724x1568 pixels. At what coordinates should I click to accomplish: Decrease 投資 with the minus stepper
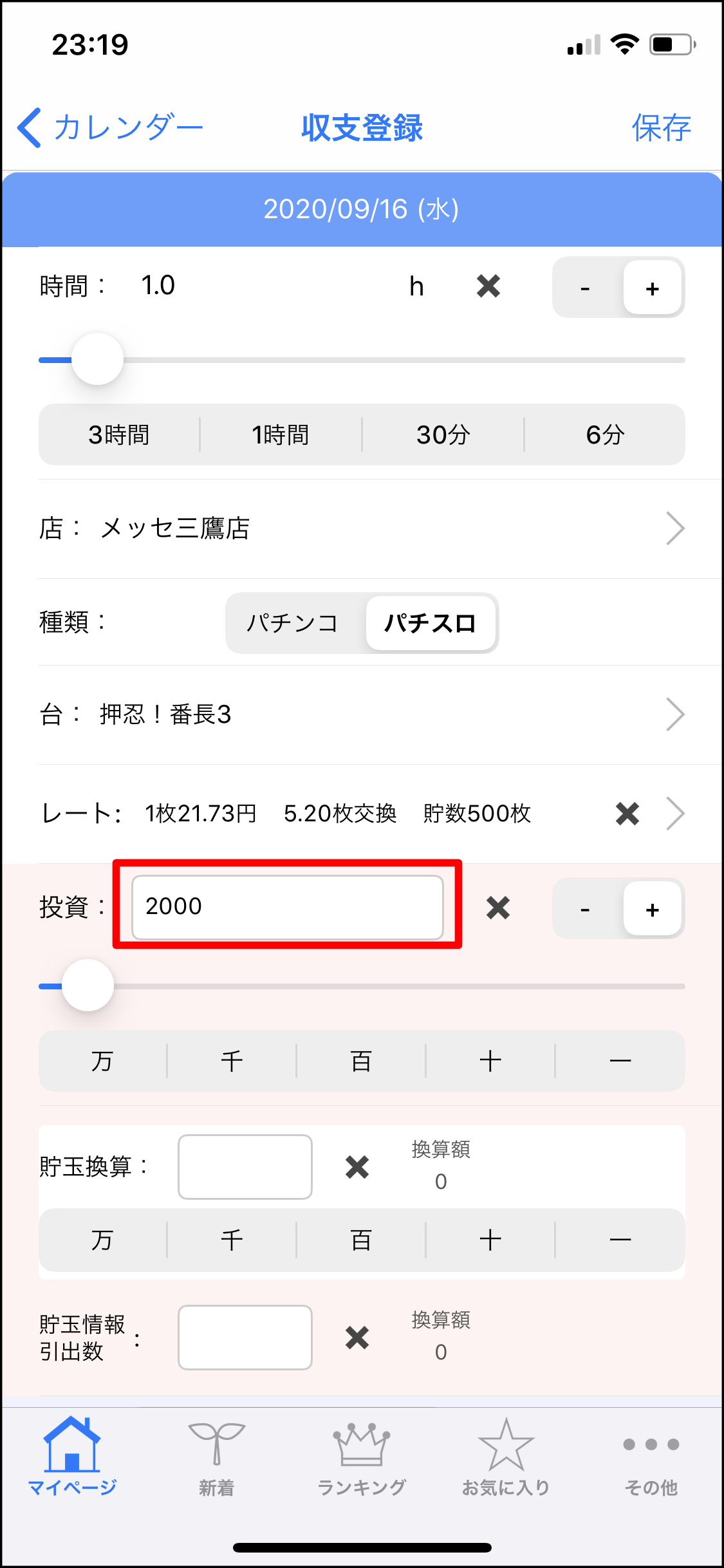click(586, 909)
